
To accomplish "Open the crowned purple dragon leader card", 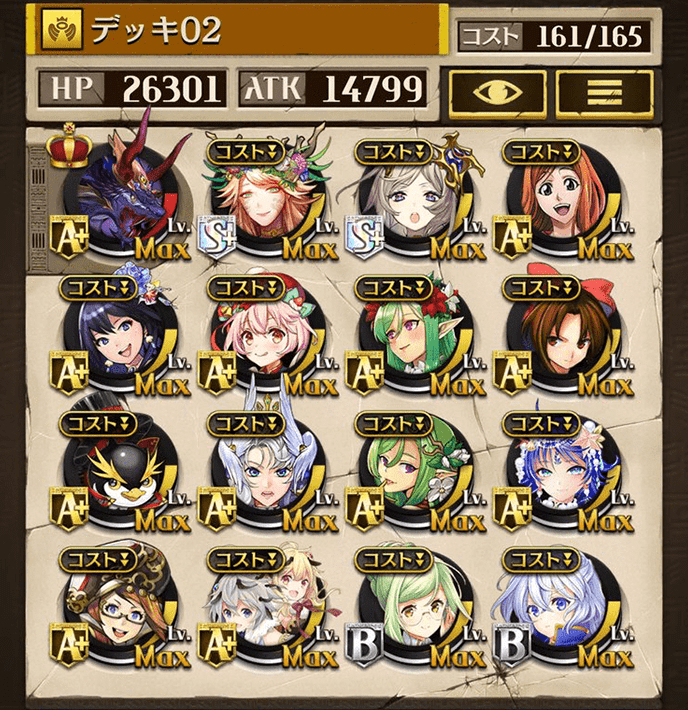I will point(120,199).
